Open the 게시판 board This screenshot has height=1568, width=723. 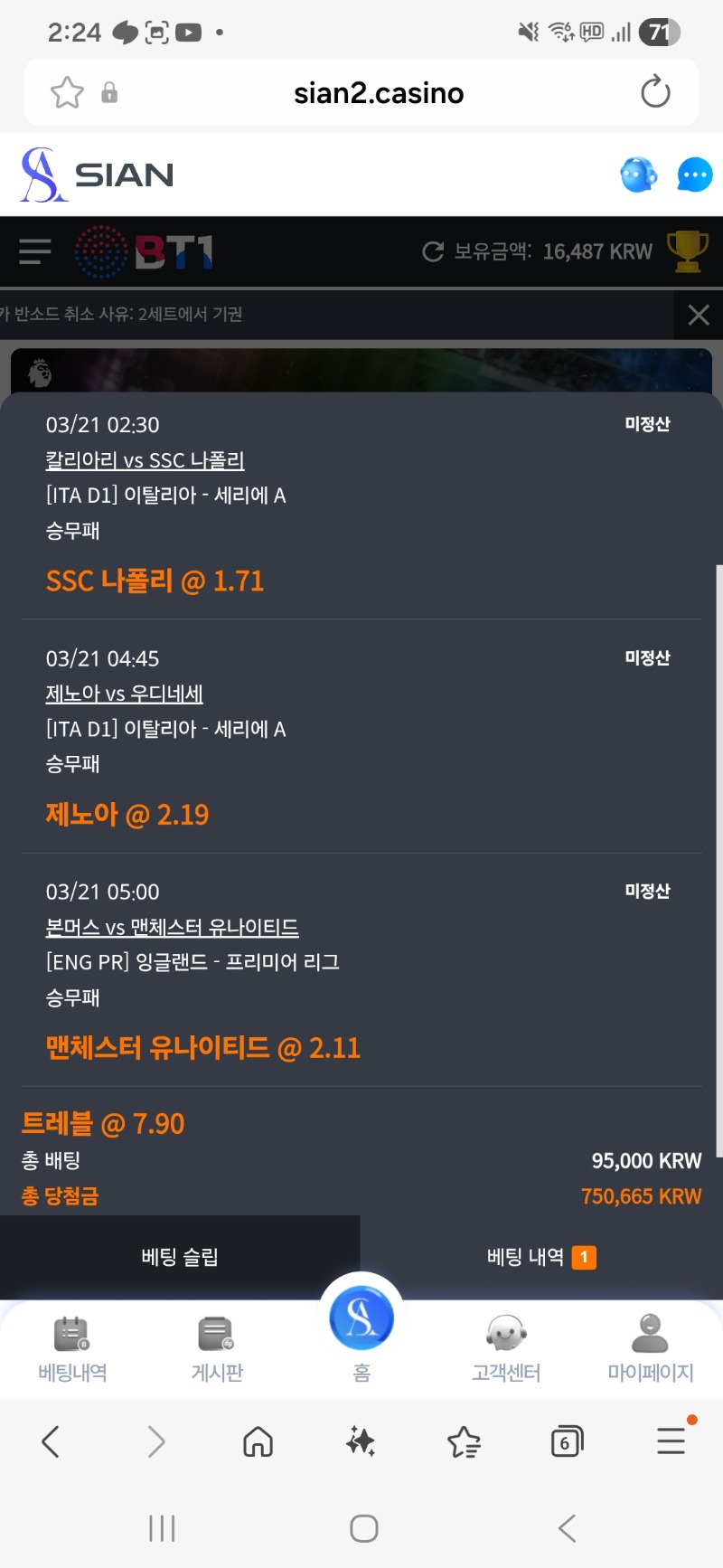pyautogui.click(x=217, y=1349)
